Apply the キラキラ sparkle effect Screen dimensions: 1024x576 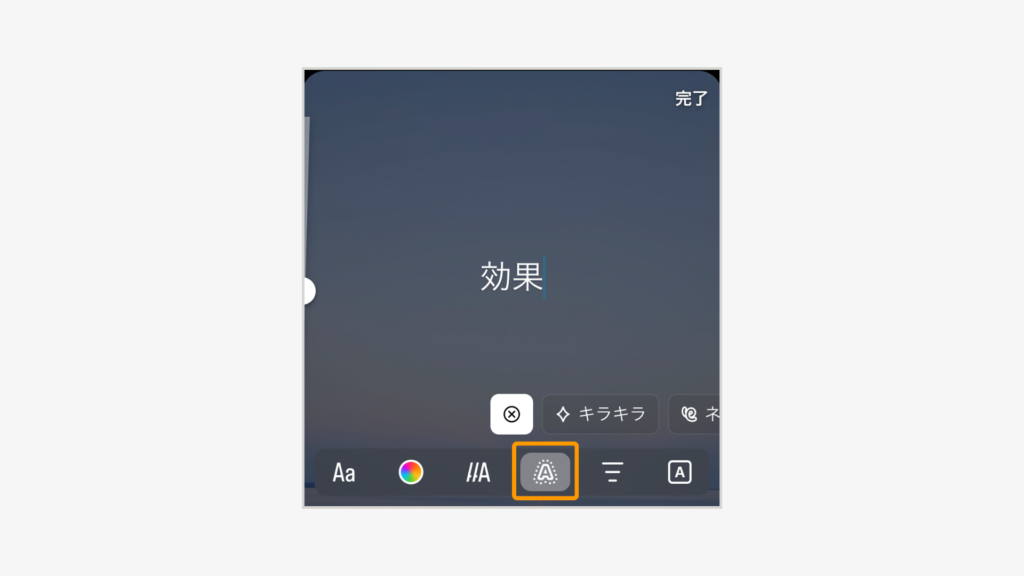(600, 414)
